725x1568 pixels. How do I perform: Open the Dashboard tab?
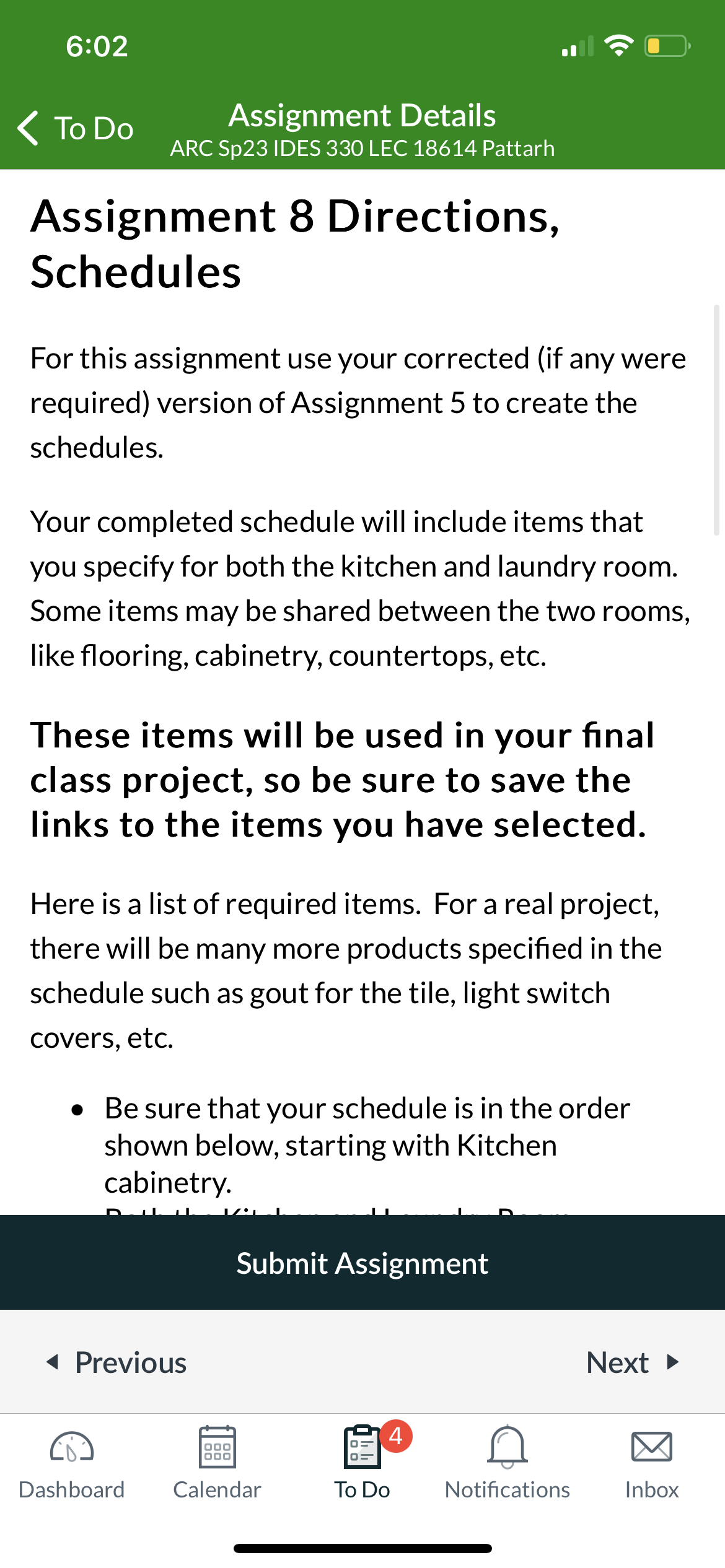point(72,1462)
